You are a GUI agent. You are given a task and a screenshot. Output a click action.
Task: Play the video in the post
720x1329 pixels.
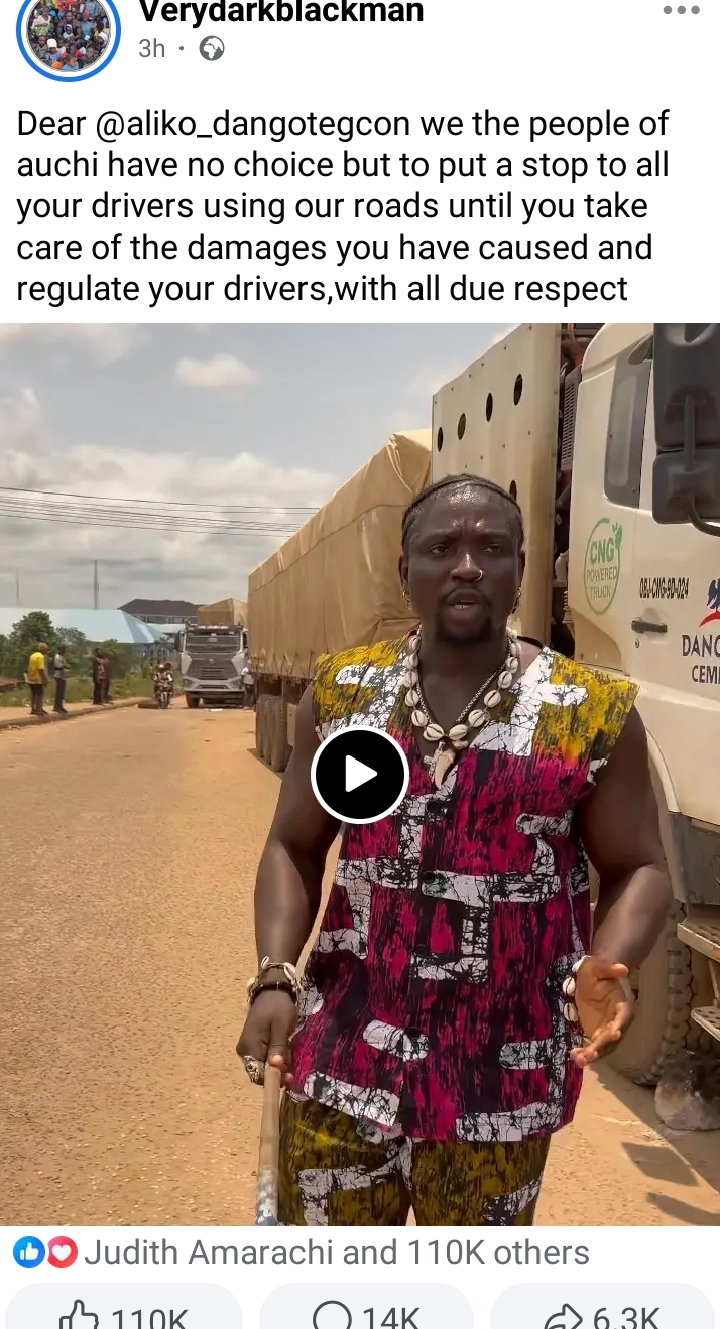[359, 775]
